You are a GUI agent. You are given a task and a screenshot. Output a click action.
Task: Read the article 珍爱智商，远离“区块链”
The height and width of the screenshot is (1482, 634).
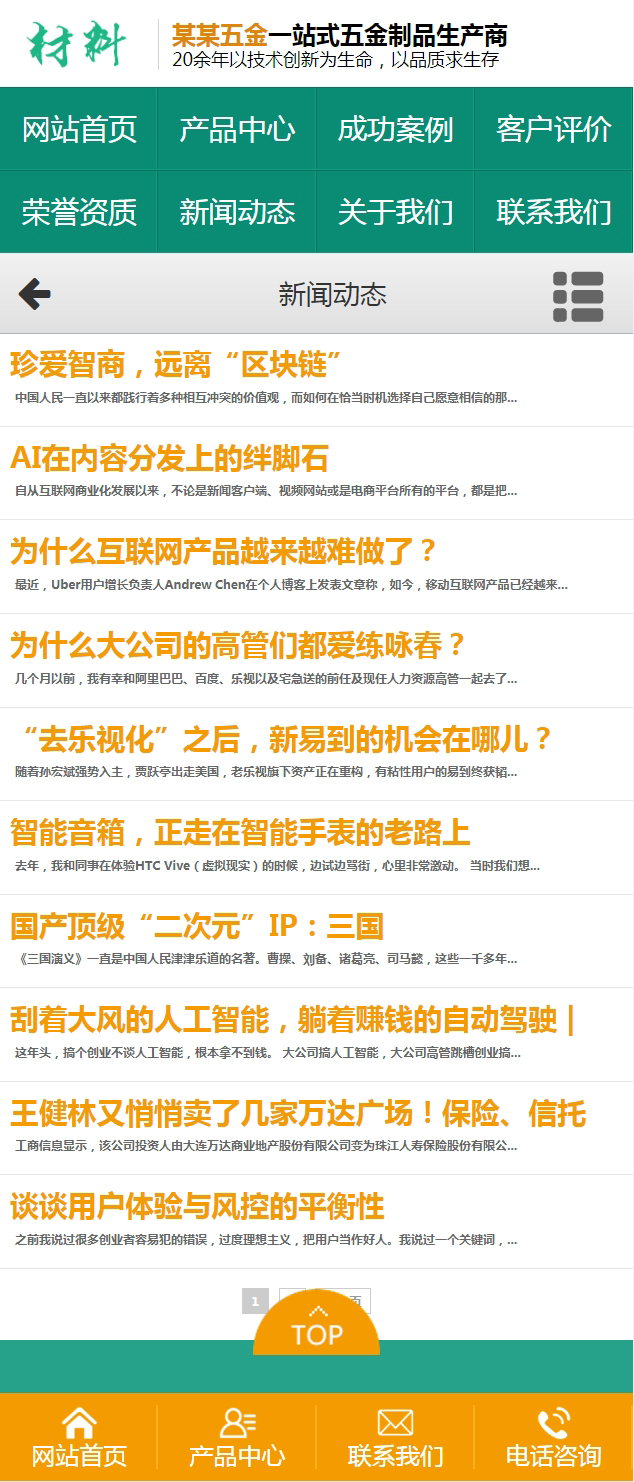(x=176, y=364)
